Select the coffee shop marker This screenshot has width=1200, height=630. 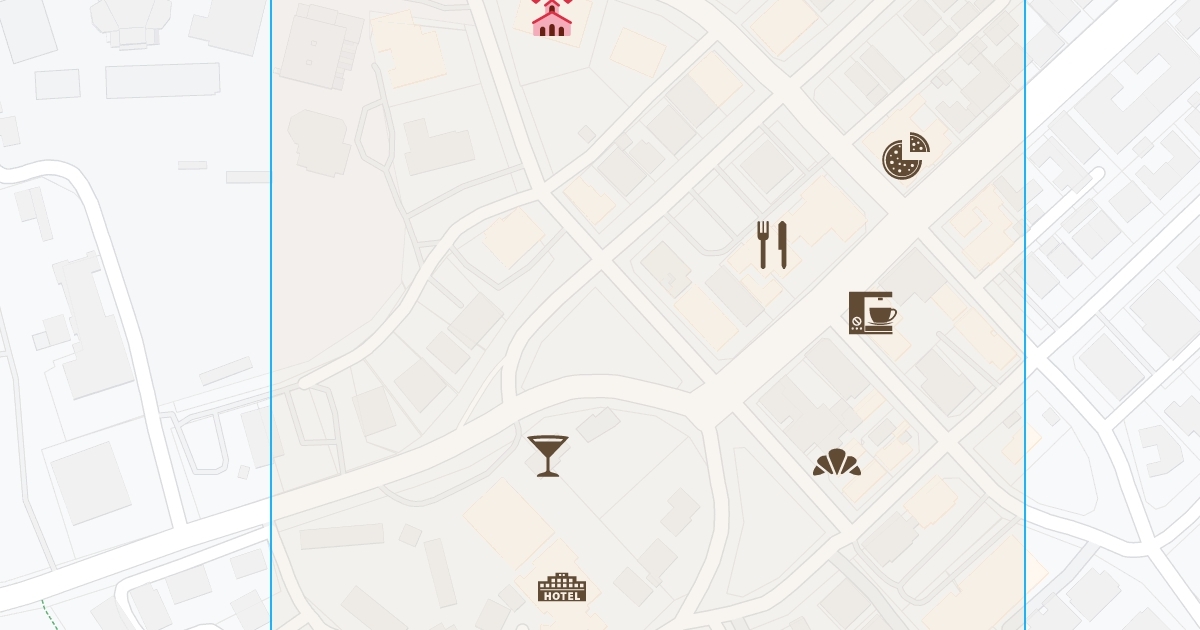pyautogui.click(x=872, y=313)
